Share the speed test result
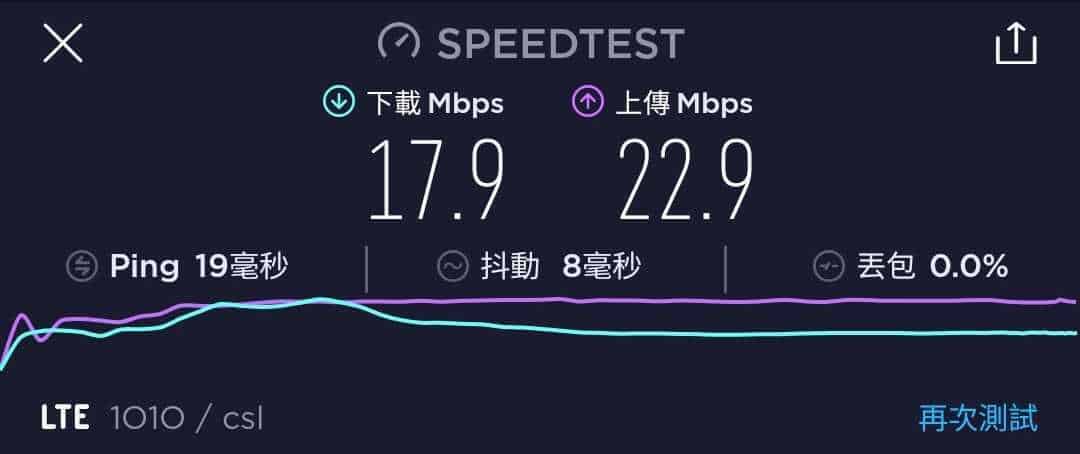This screenshot has width=1080, height=454. coord(1015,45)
